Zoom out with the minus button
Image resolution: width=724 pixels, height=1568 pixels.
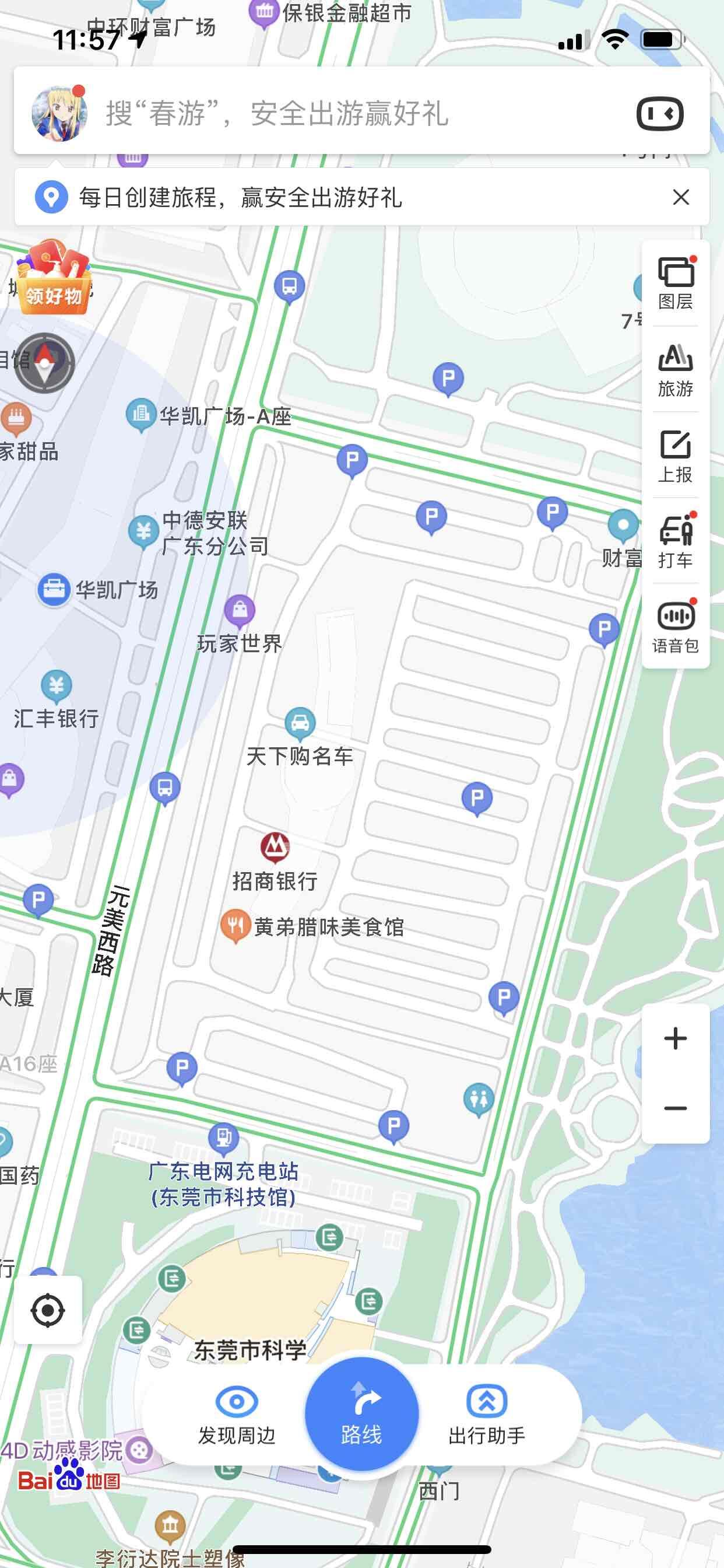pyautogui.click(x=676, y=1108)
